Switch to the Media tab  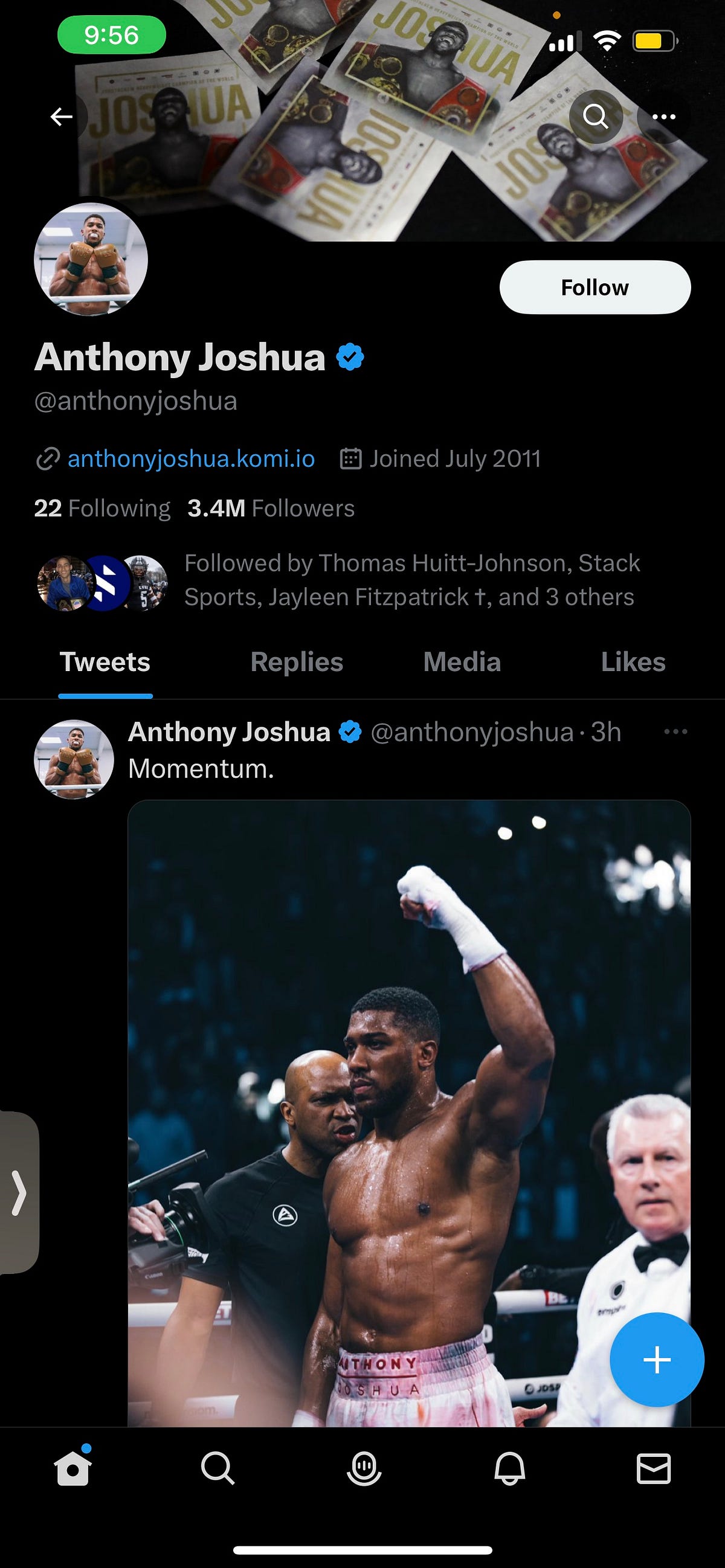(462, 661)
